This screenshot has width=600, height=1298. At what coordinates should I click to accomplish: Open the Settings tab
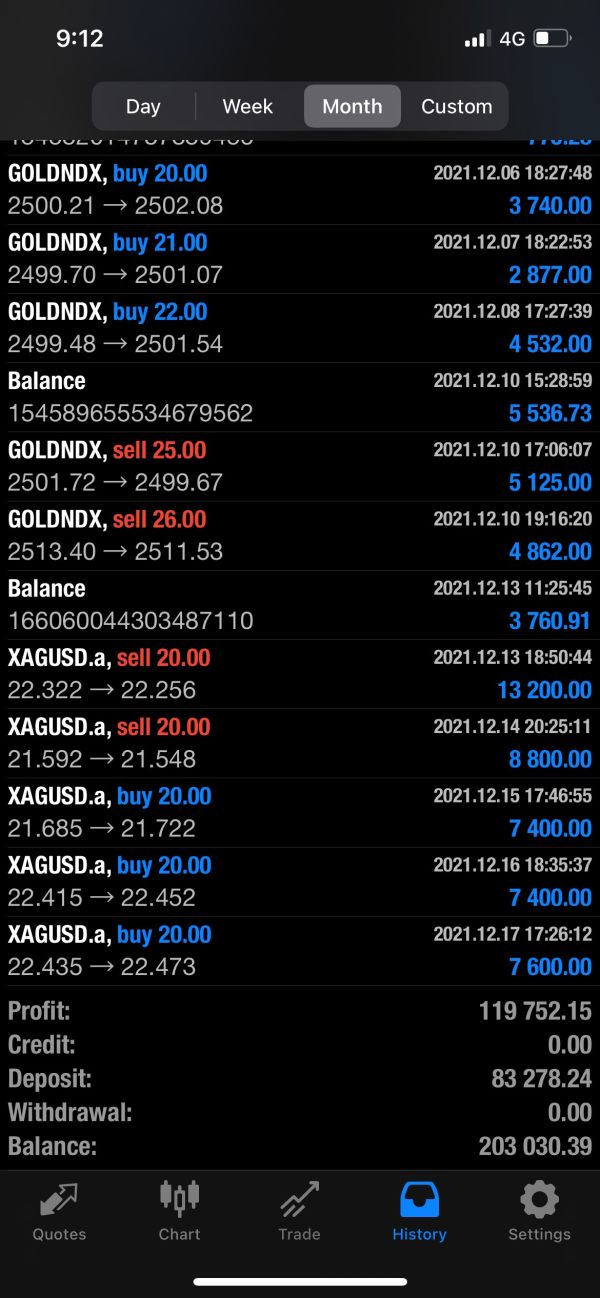(539, 1211)
